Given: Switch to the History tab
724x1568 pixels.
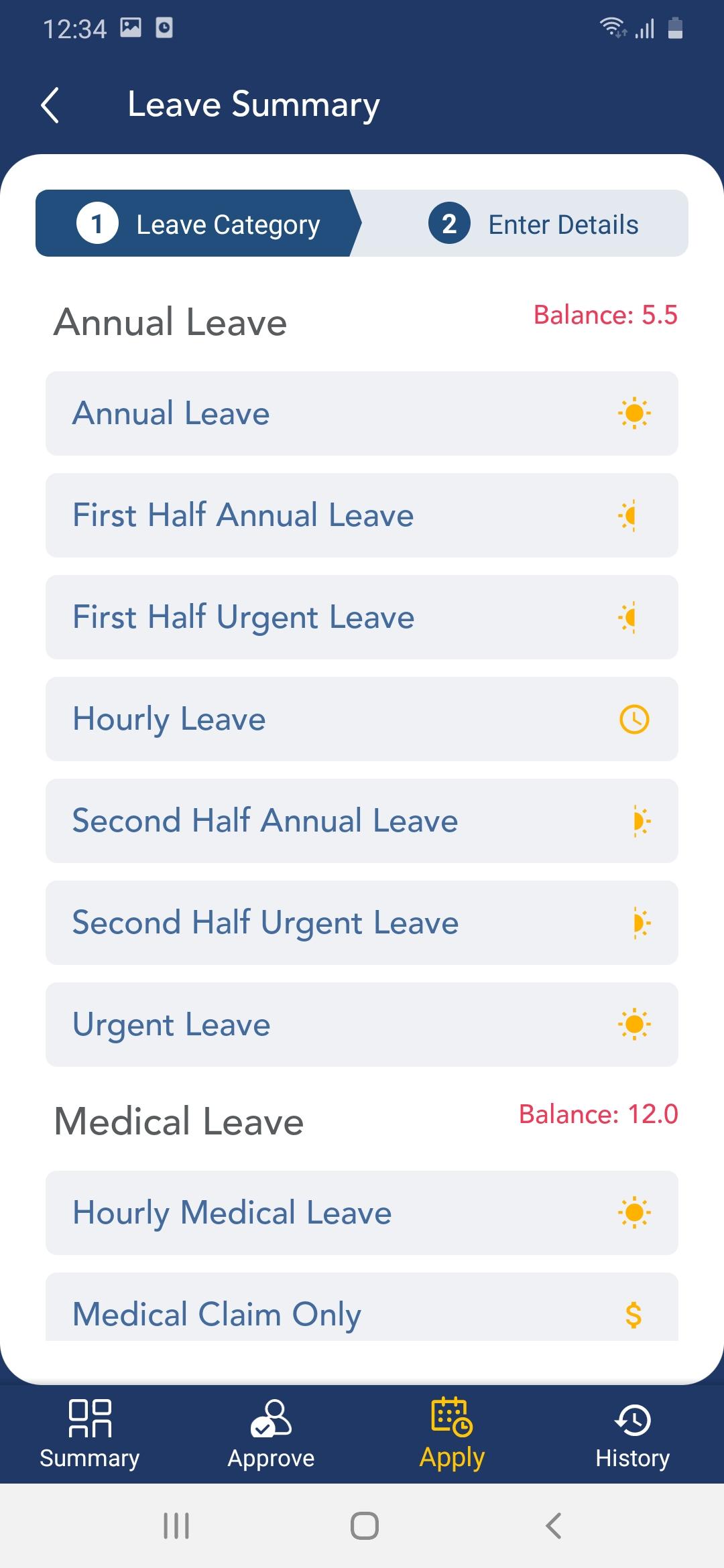Looking at the screenshot, I should 633,1435.
